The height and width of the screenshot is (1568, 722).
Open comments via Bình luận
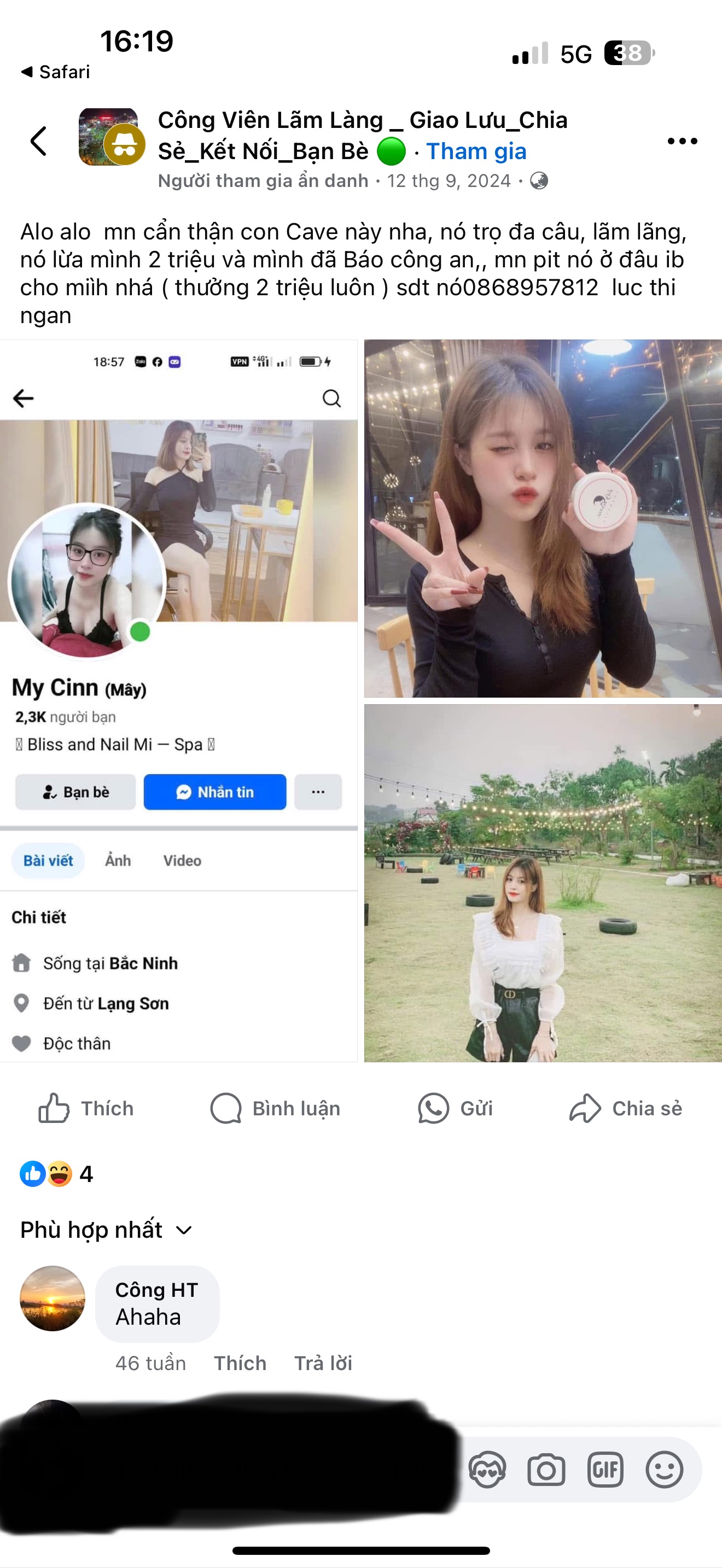click(275, 1108)
